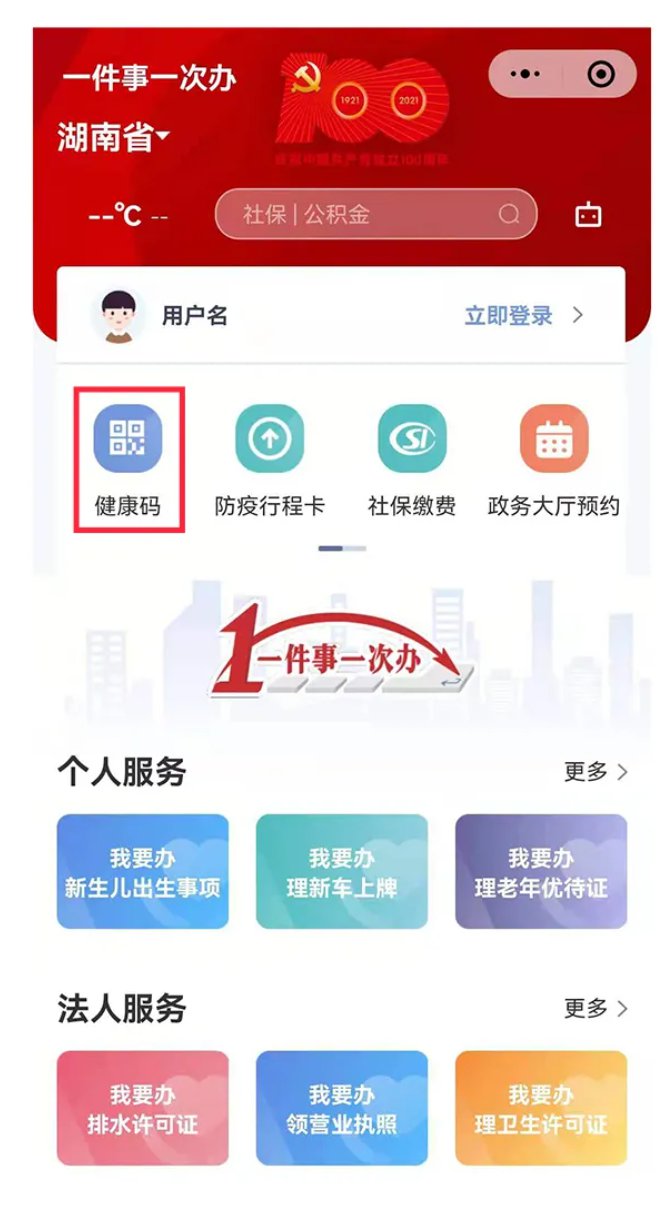This screenshot has height=1211, width=671.
Task: Expand the 湖南省 region dropdown
Action: click(x=114, y=137)
